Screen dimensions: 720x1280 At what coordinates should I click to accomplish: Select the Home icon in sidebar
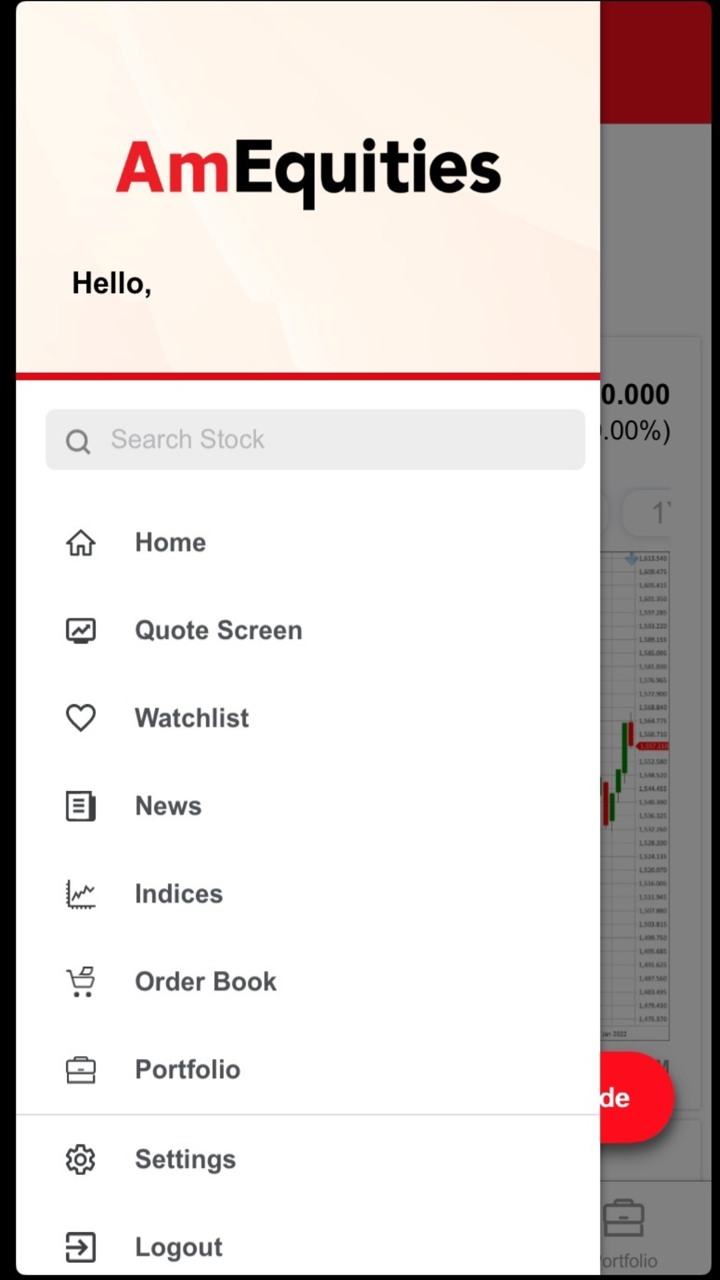coord(80,542)
